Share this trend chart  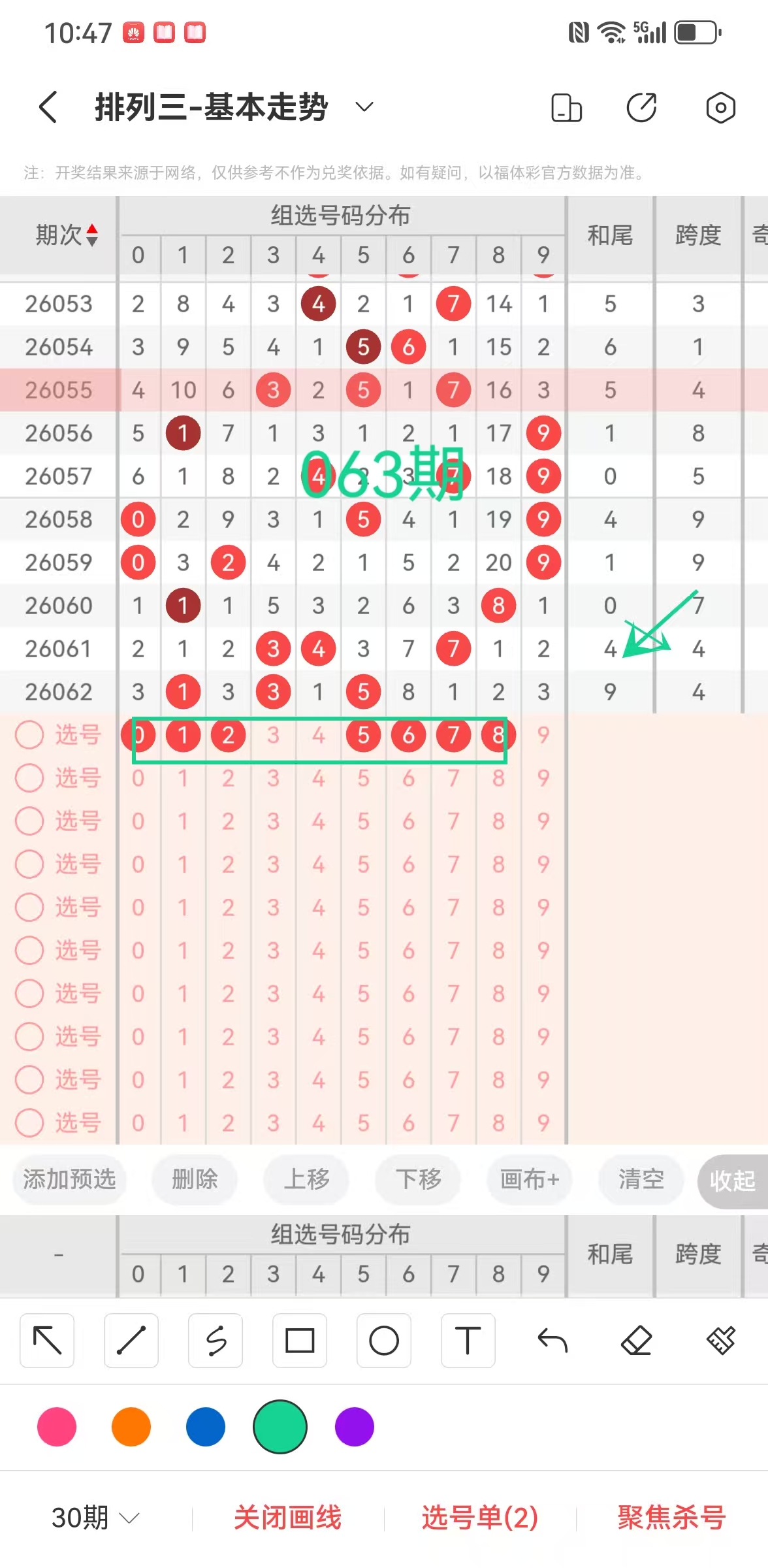point(641,108)
